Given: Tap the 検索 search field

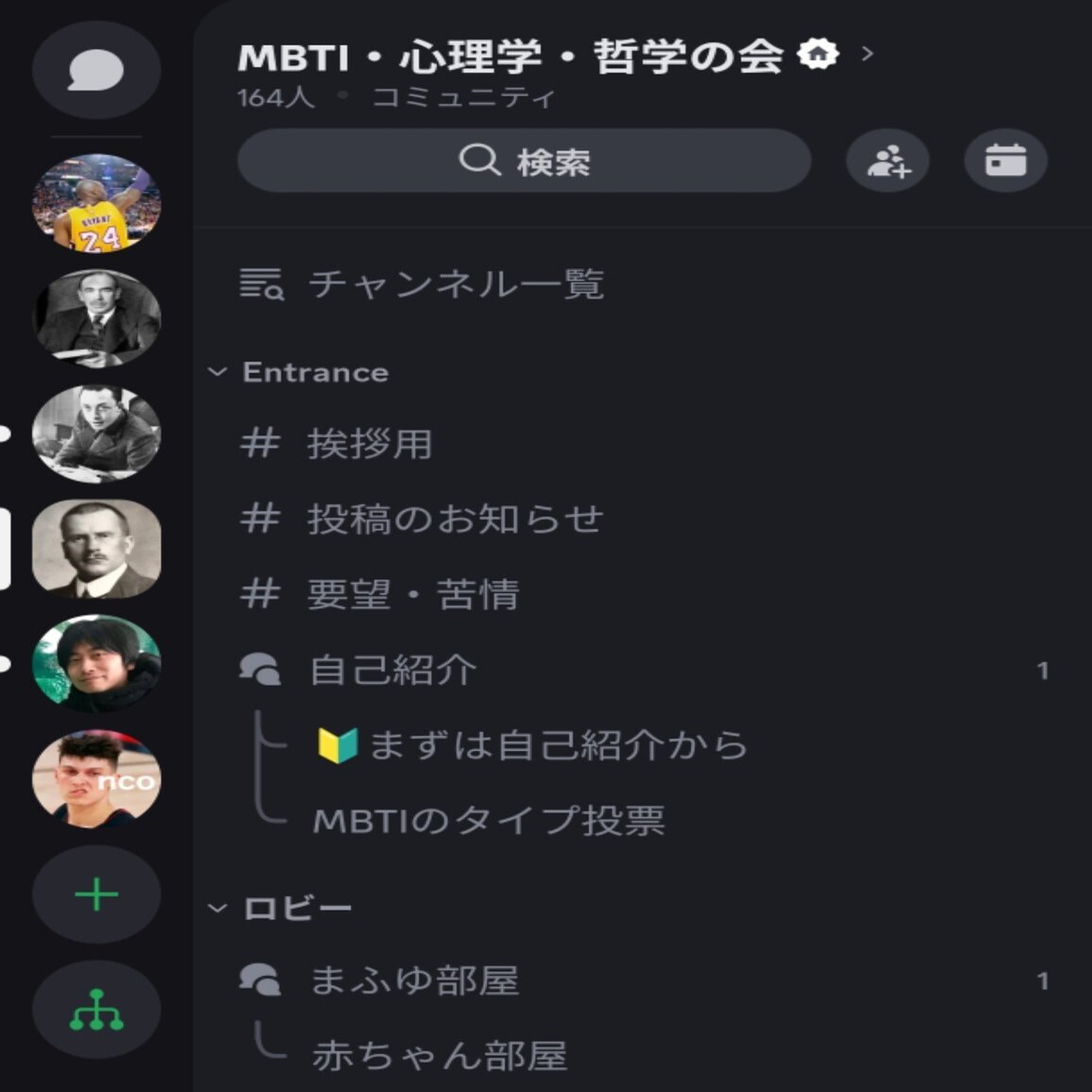Looking at the screenshot, I should tap(524, 162).
